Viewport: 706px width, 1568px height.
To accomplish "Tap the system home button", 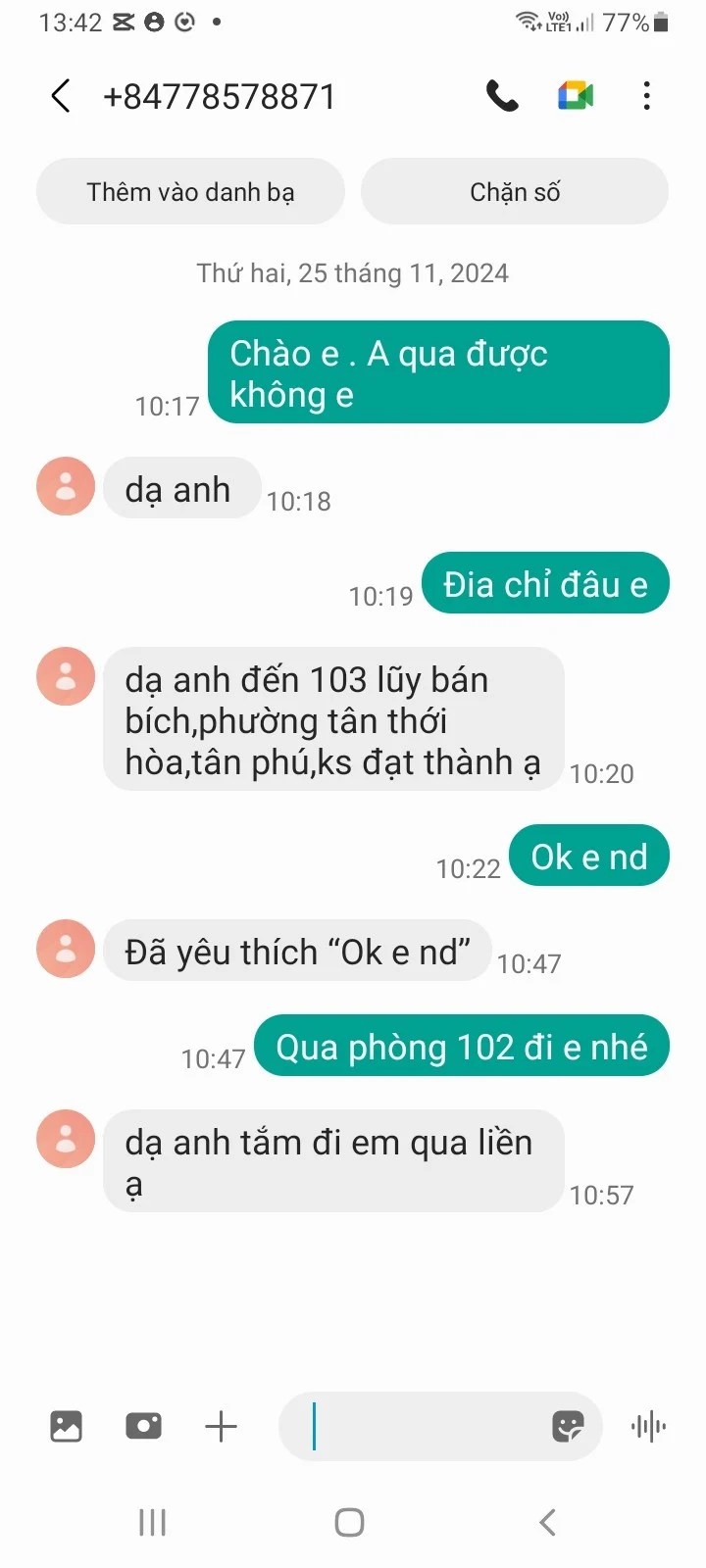I will pyautogui.click(x=349, y=1522).
